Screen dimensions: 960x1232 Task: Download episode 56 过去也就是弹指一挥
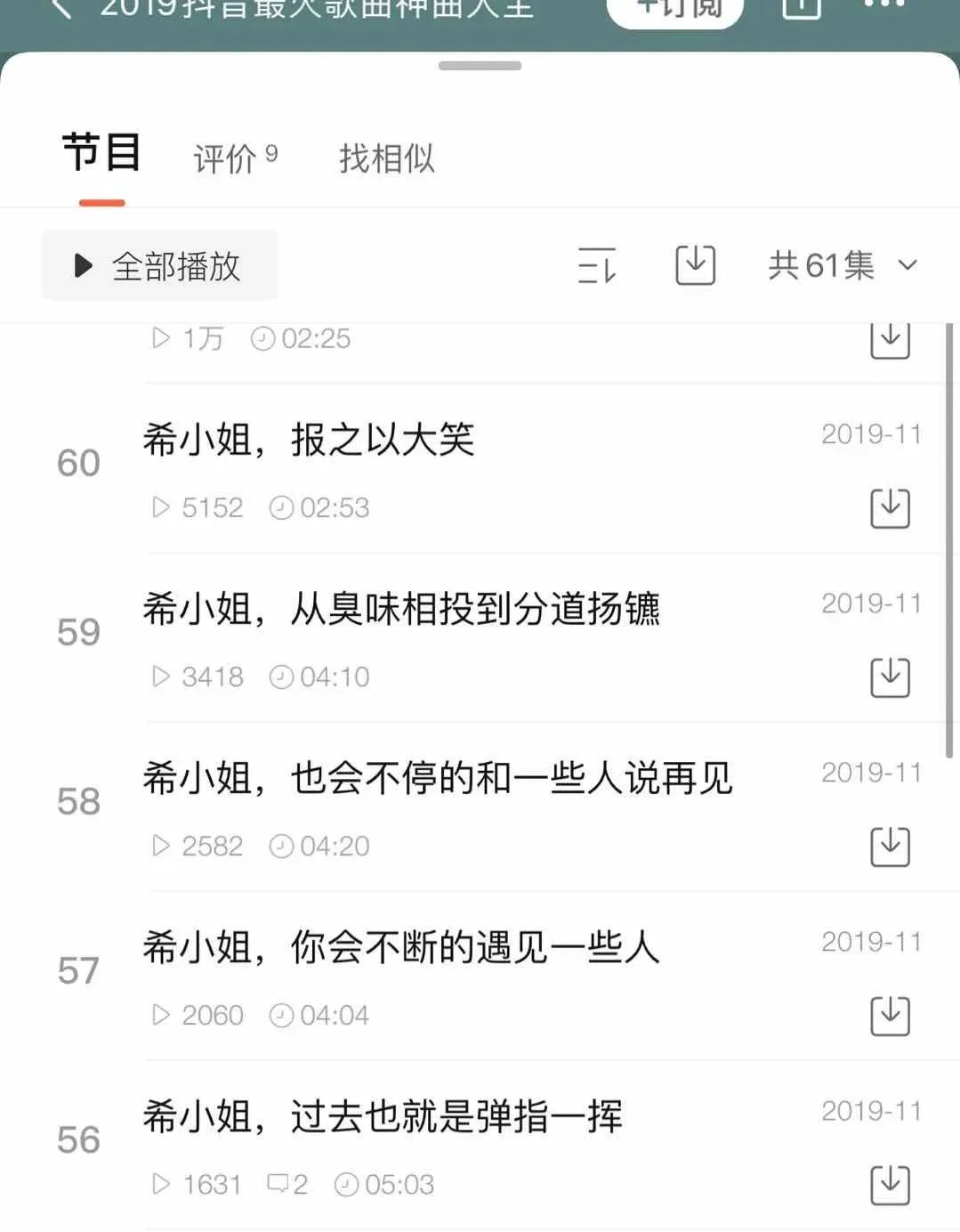[x=889, y=1185]
